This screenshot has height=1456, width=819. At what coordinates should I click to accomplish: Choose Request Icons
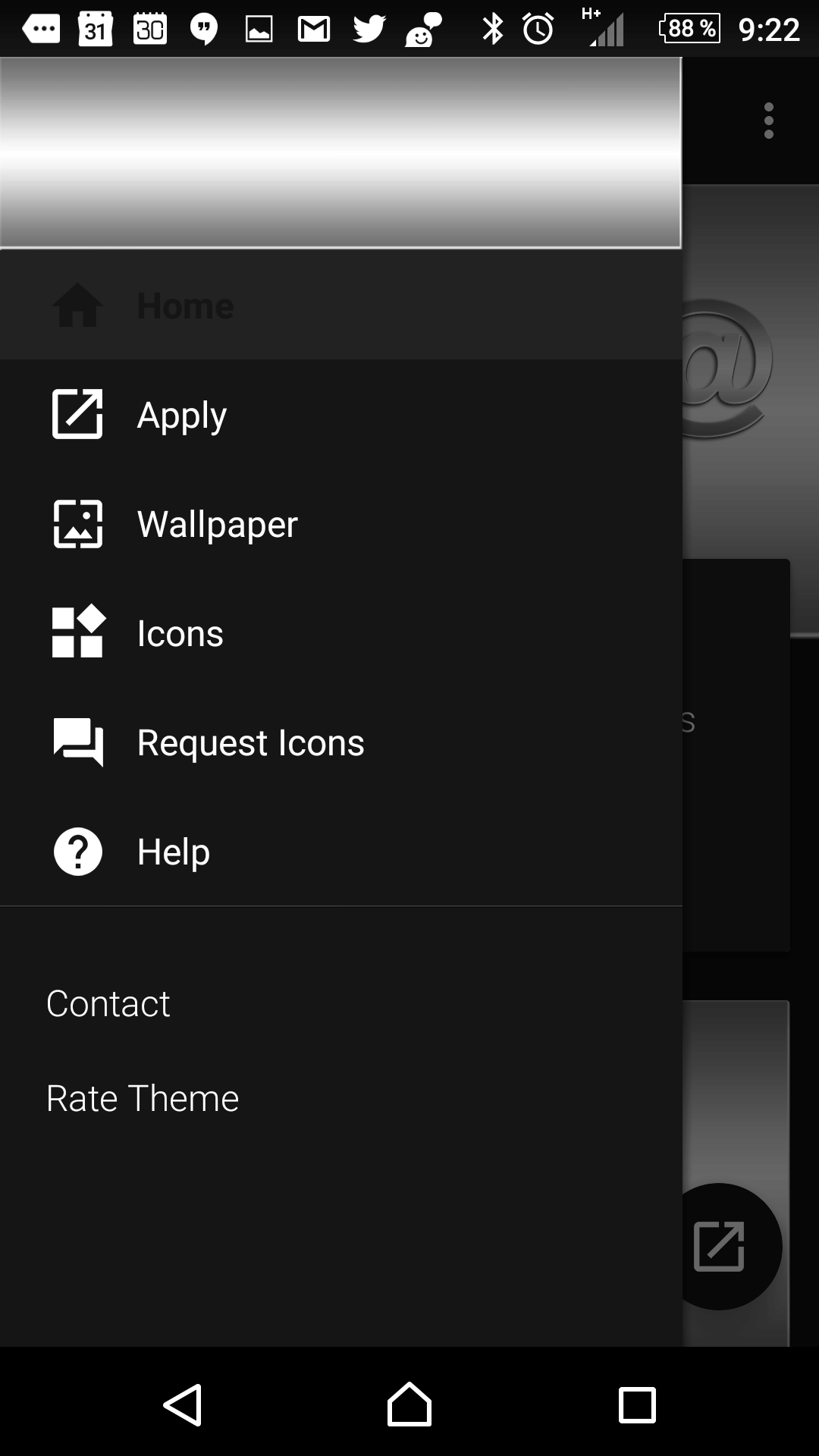pos(341,742)
